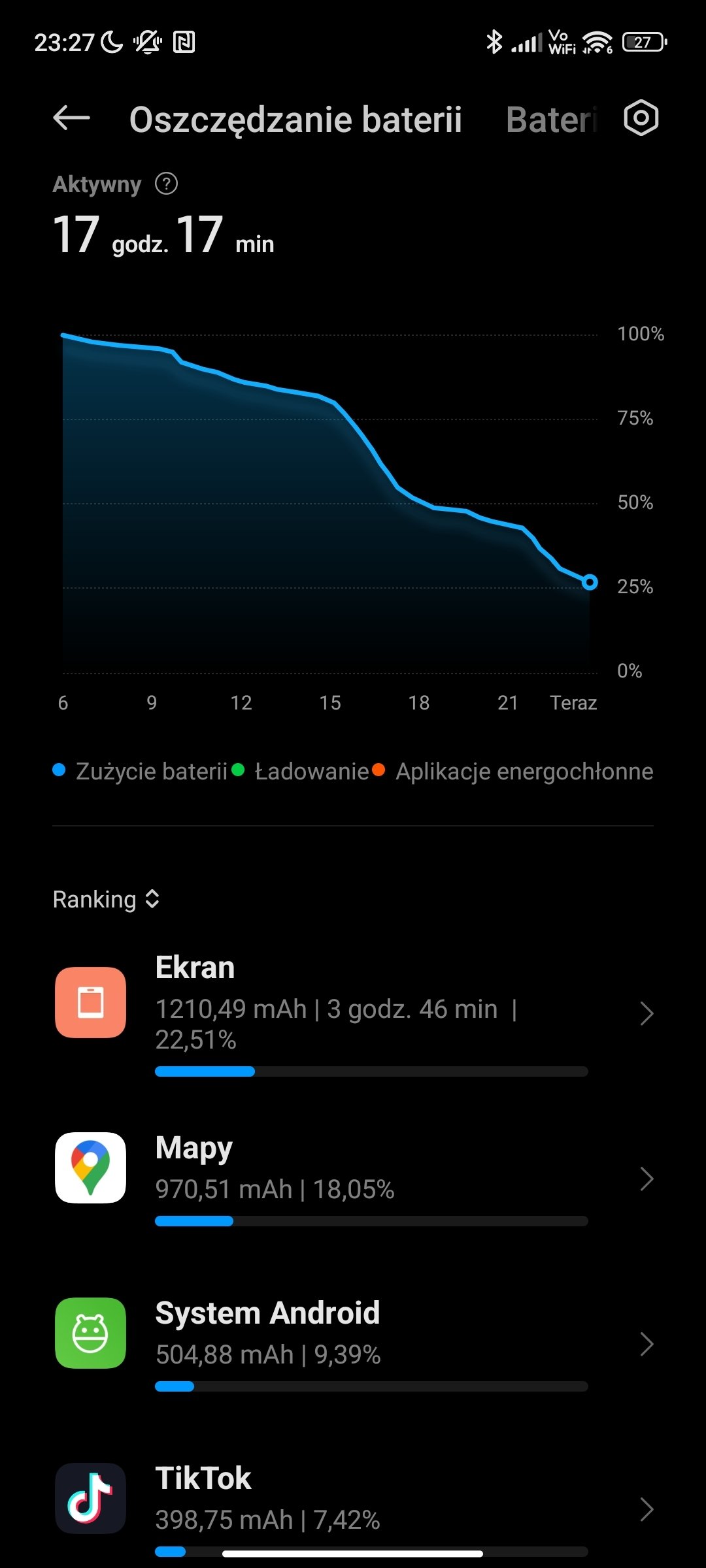This screenshot has height=1568, width=706.
Task: Open Mapy battery usage details
Action: coord(353,1178)
